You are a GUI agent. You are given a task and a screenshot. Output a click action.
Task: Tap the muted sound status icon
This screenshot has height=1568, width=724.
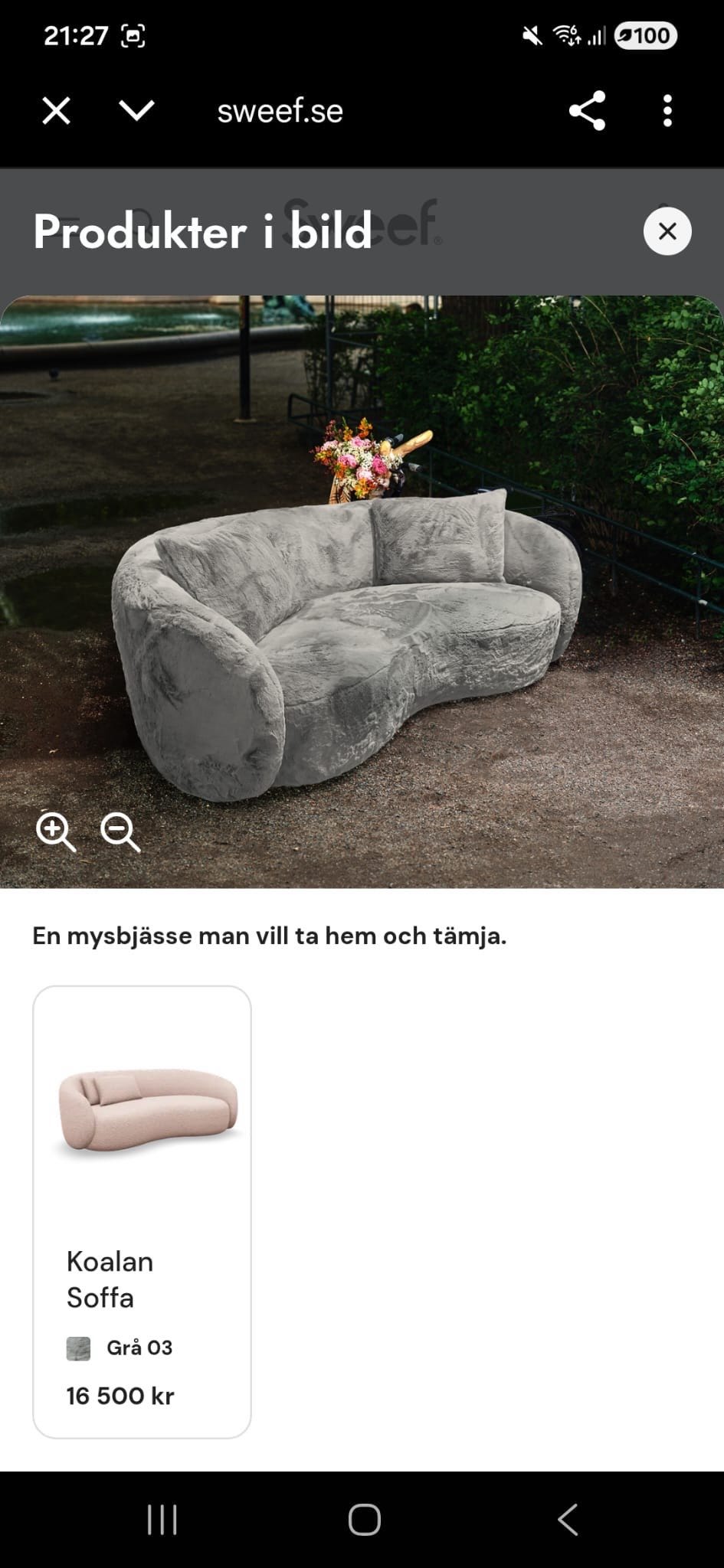coord(530,34)
